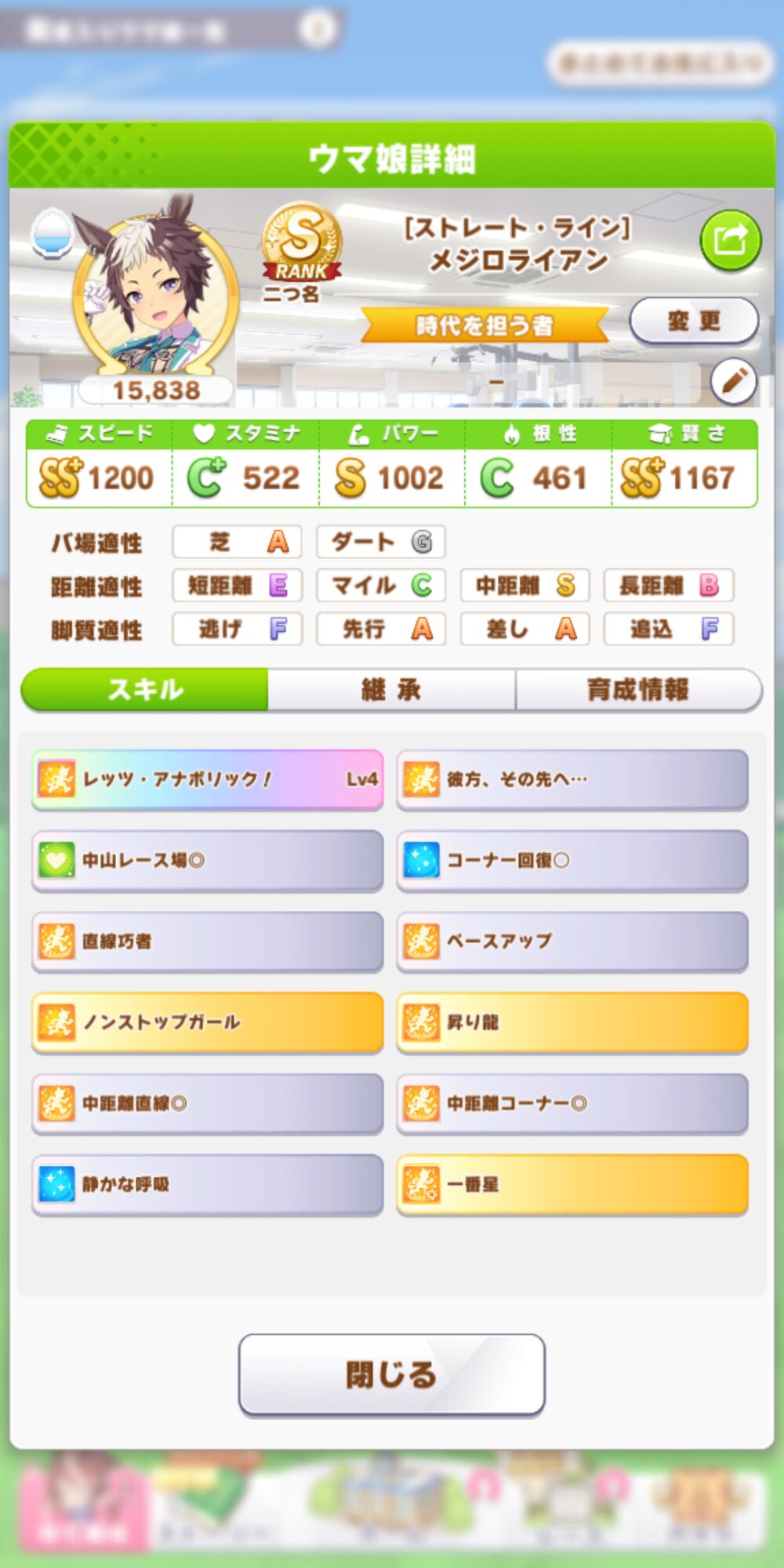Open the 昇り龍 skill

[572, 1022]
